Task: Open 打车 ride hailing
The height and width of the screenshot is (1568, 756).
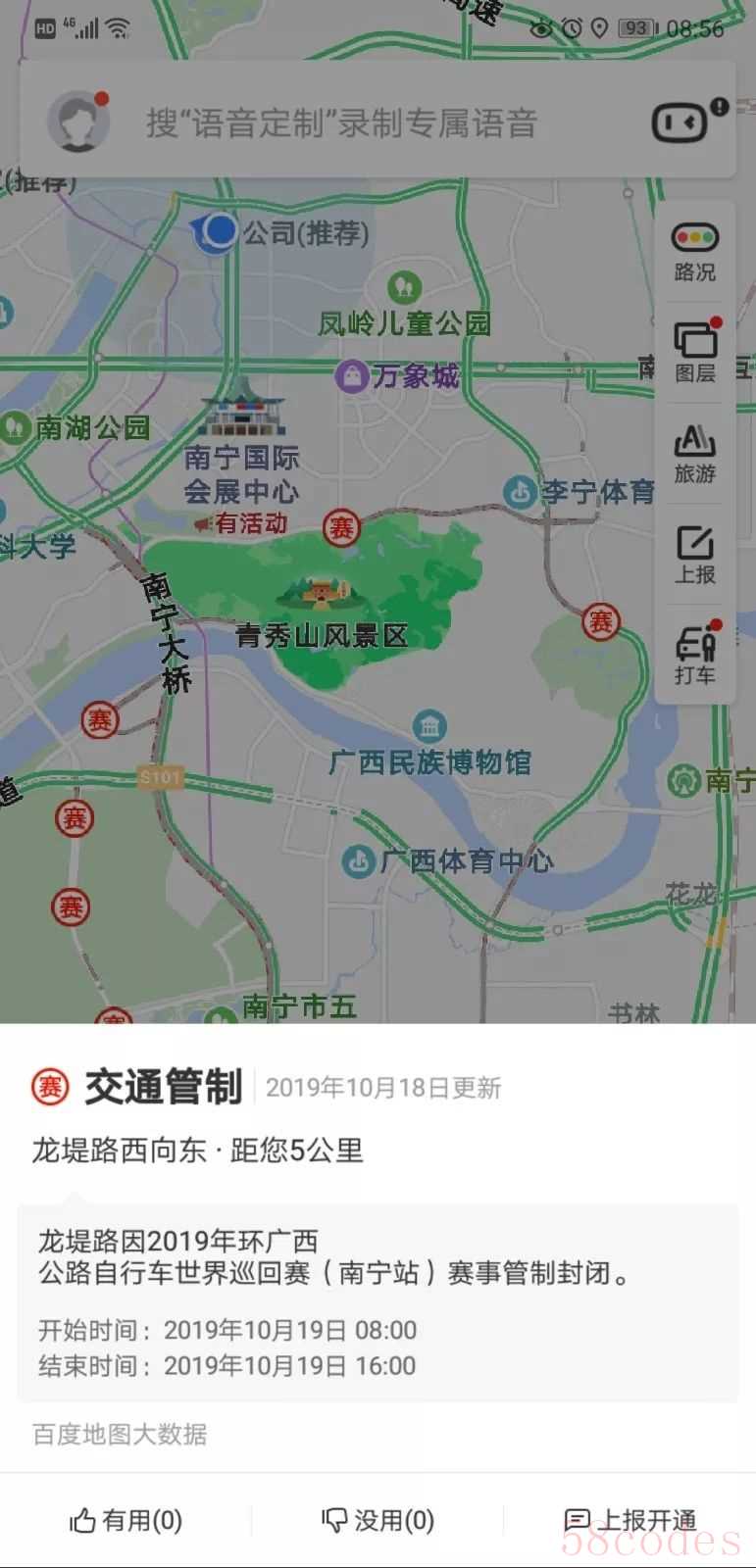Action: (694, 655)
